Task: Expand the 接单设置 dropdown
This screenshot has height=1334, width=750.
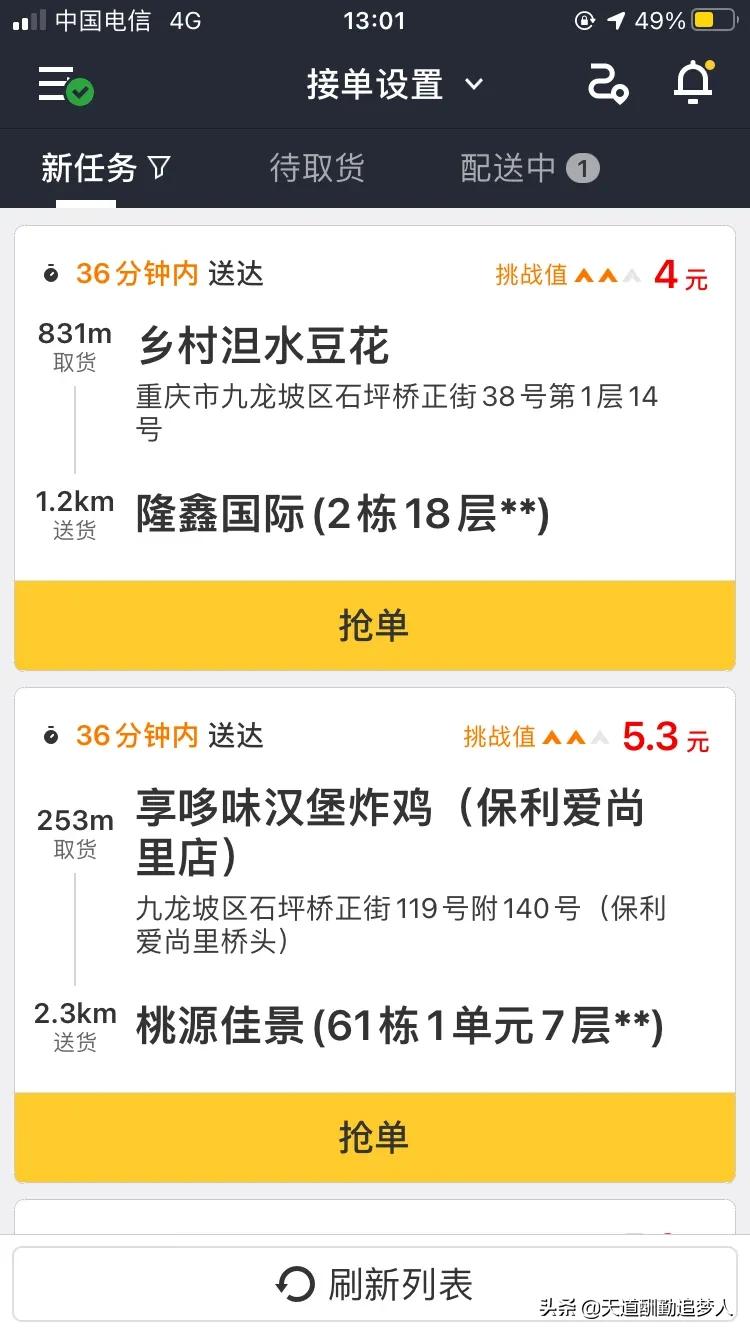Action: point(394,85)
